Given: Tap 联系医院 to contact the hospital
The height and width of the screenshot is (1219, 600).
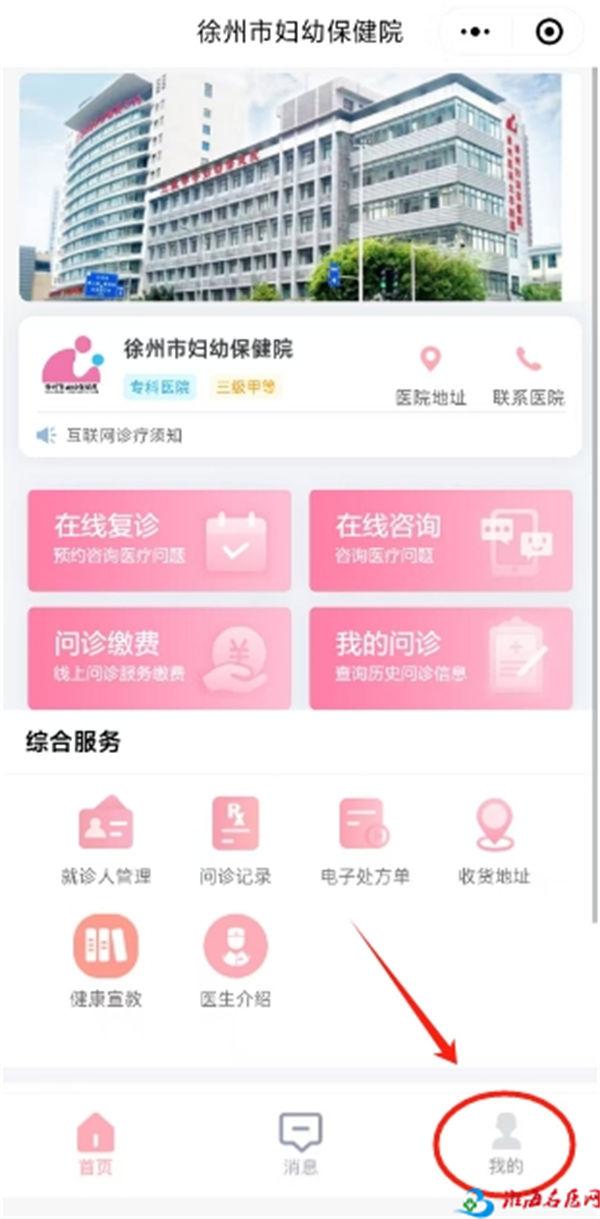Looking at the screenshot, I should click(x=528, y=376).
